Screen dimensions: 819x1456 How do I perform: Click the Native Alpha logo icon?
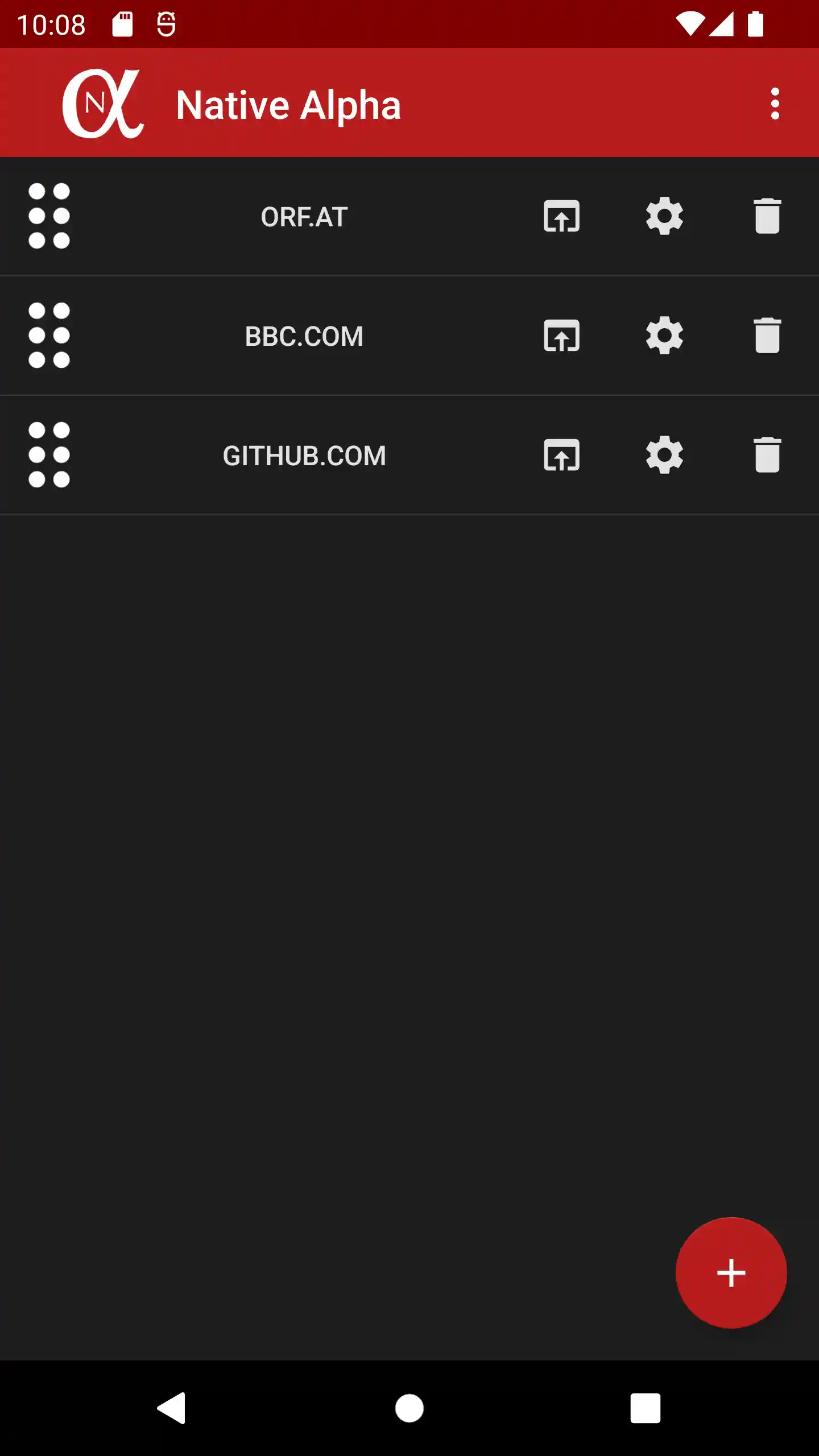[x=103, y=104]
